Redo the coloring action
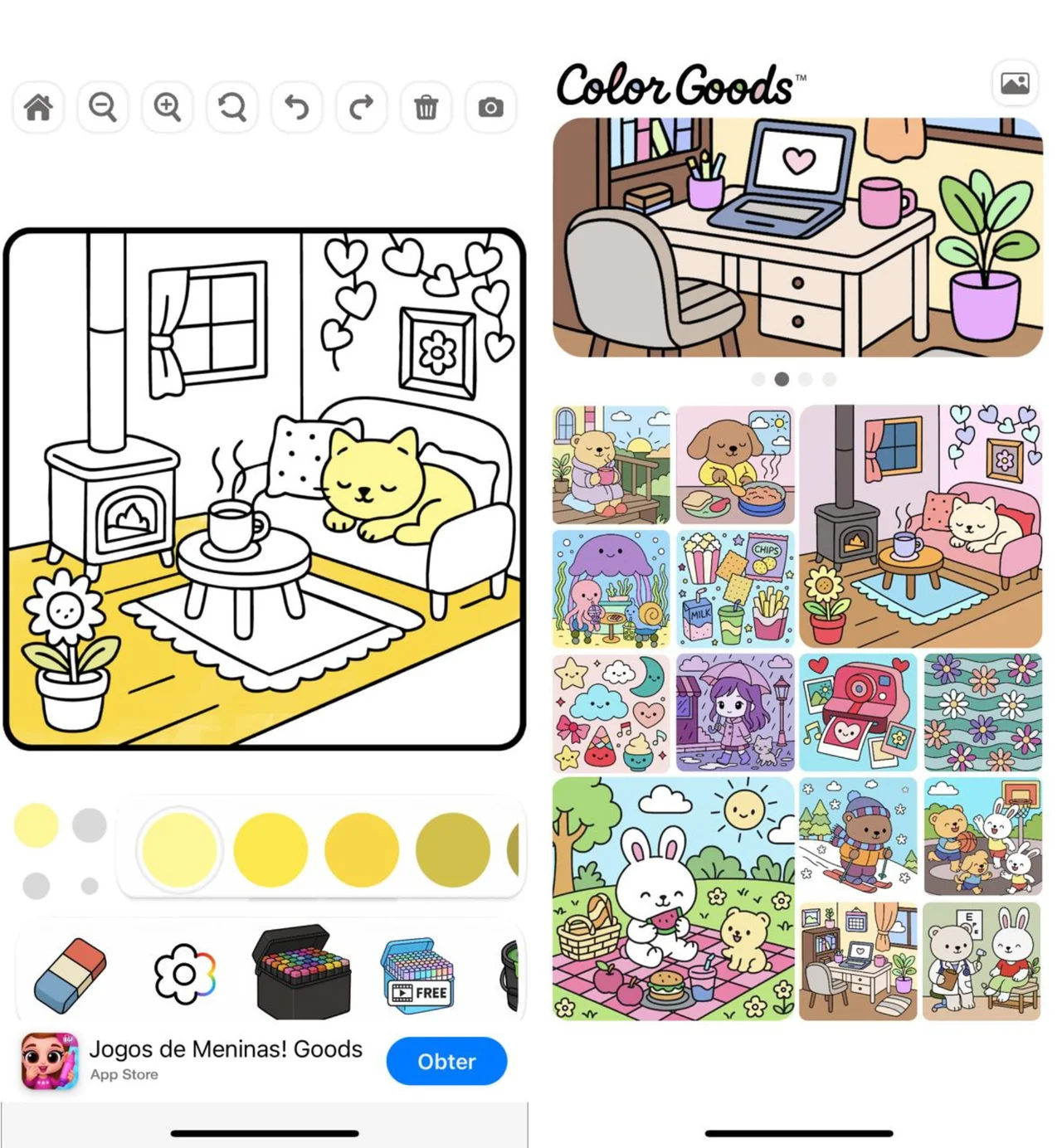 coord(362,107)
